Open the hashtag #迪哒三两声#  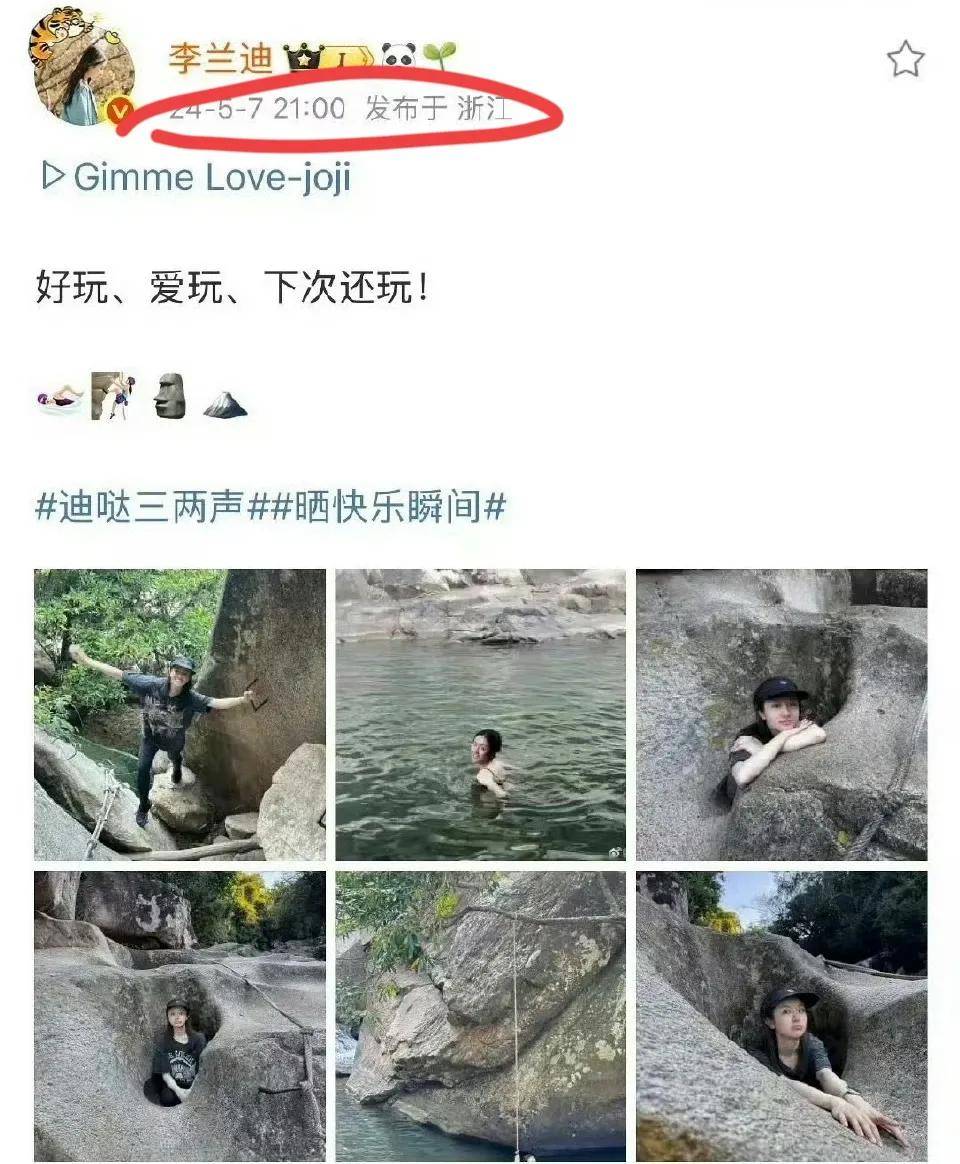(139, 507)
